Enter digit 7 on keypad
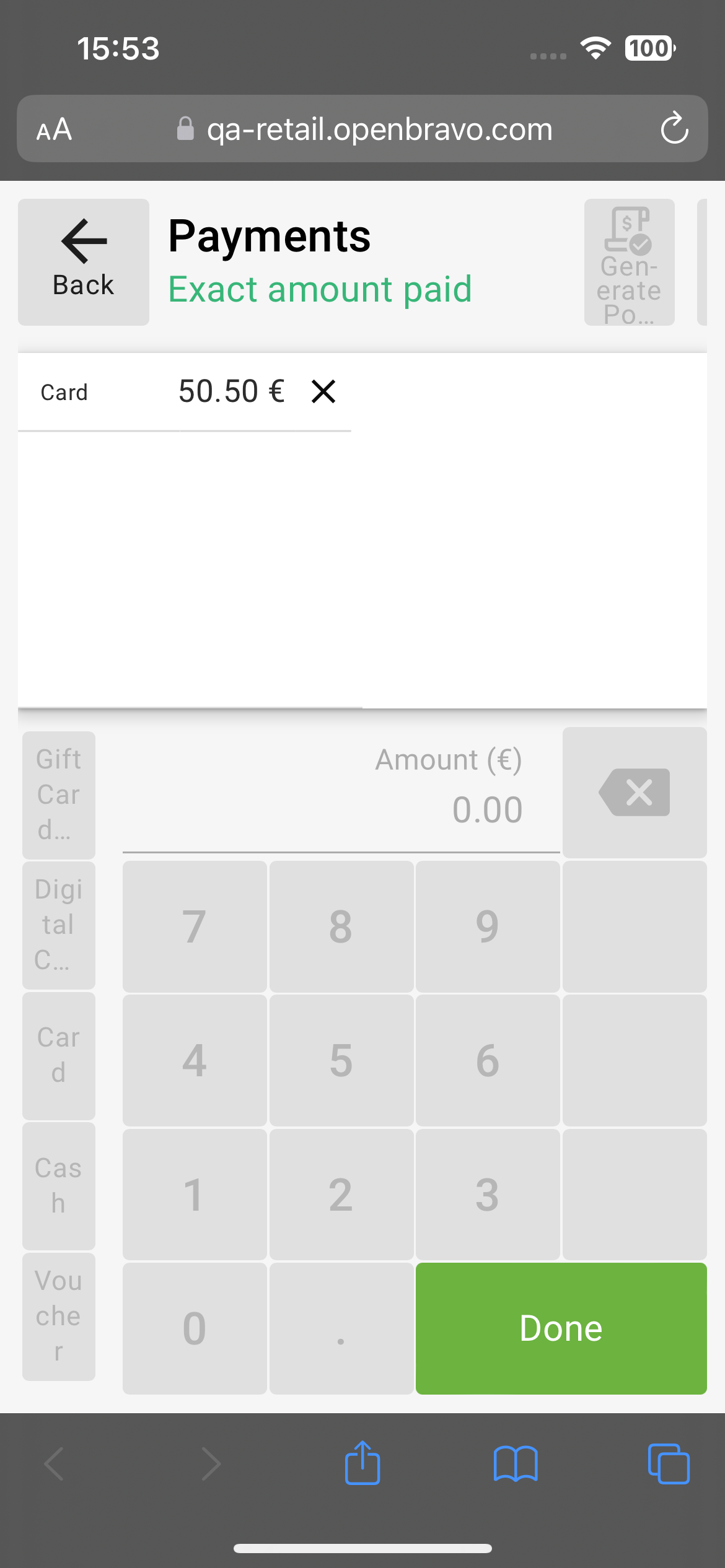The width and height of the screenshot is (725, 1568). click(195, 926)
